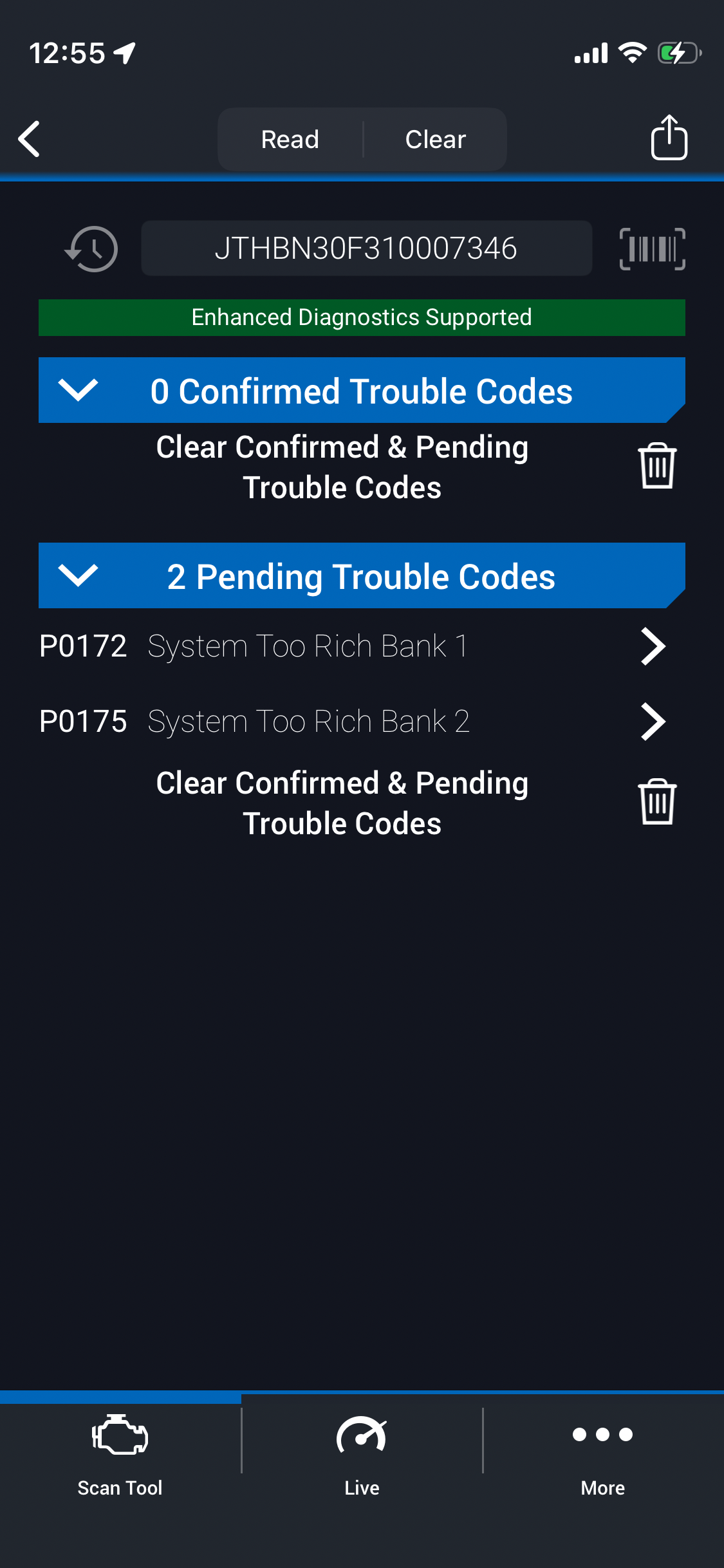Open the More tab
724x1568 pixels.
tap(603, 1453)
